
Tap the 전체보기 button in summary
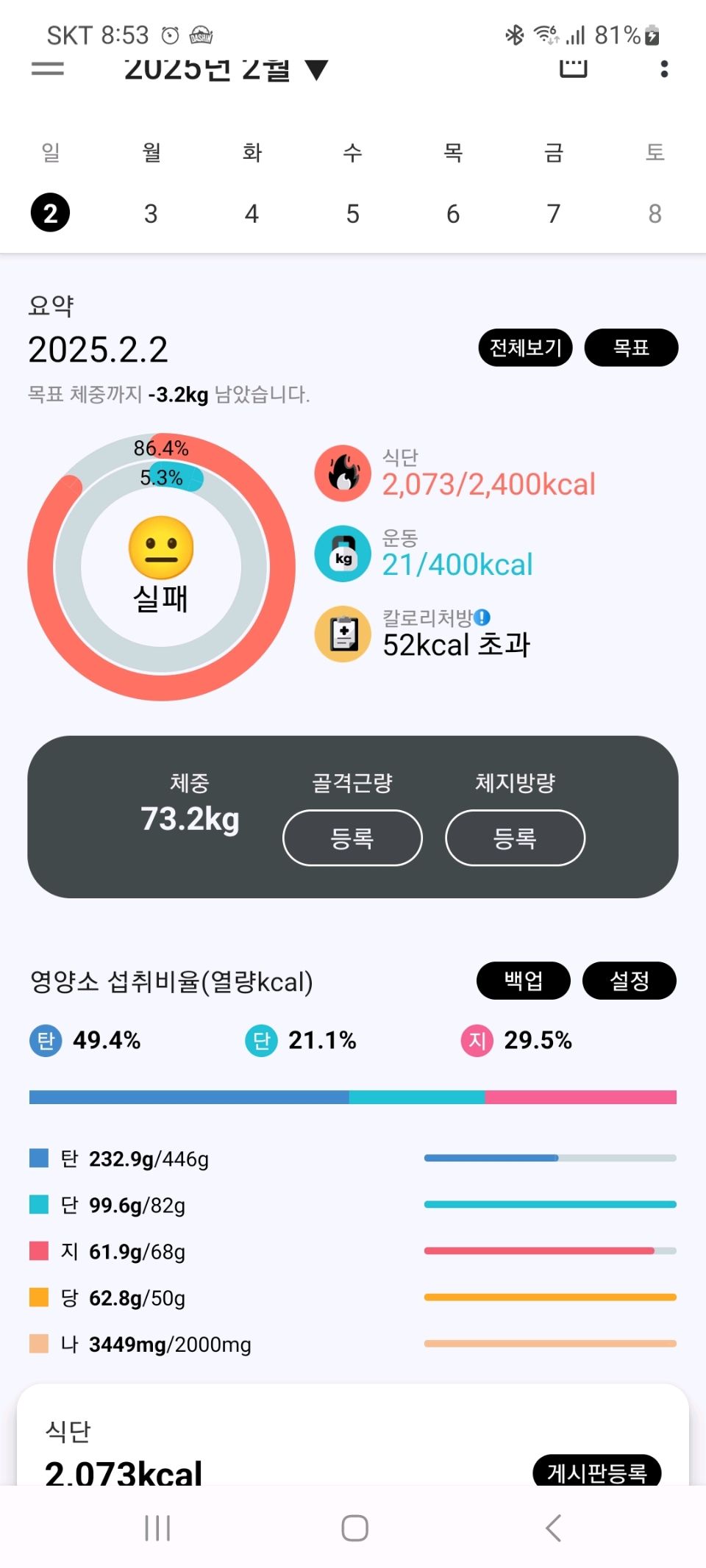pos(525,348)
